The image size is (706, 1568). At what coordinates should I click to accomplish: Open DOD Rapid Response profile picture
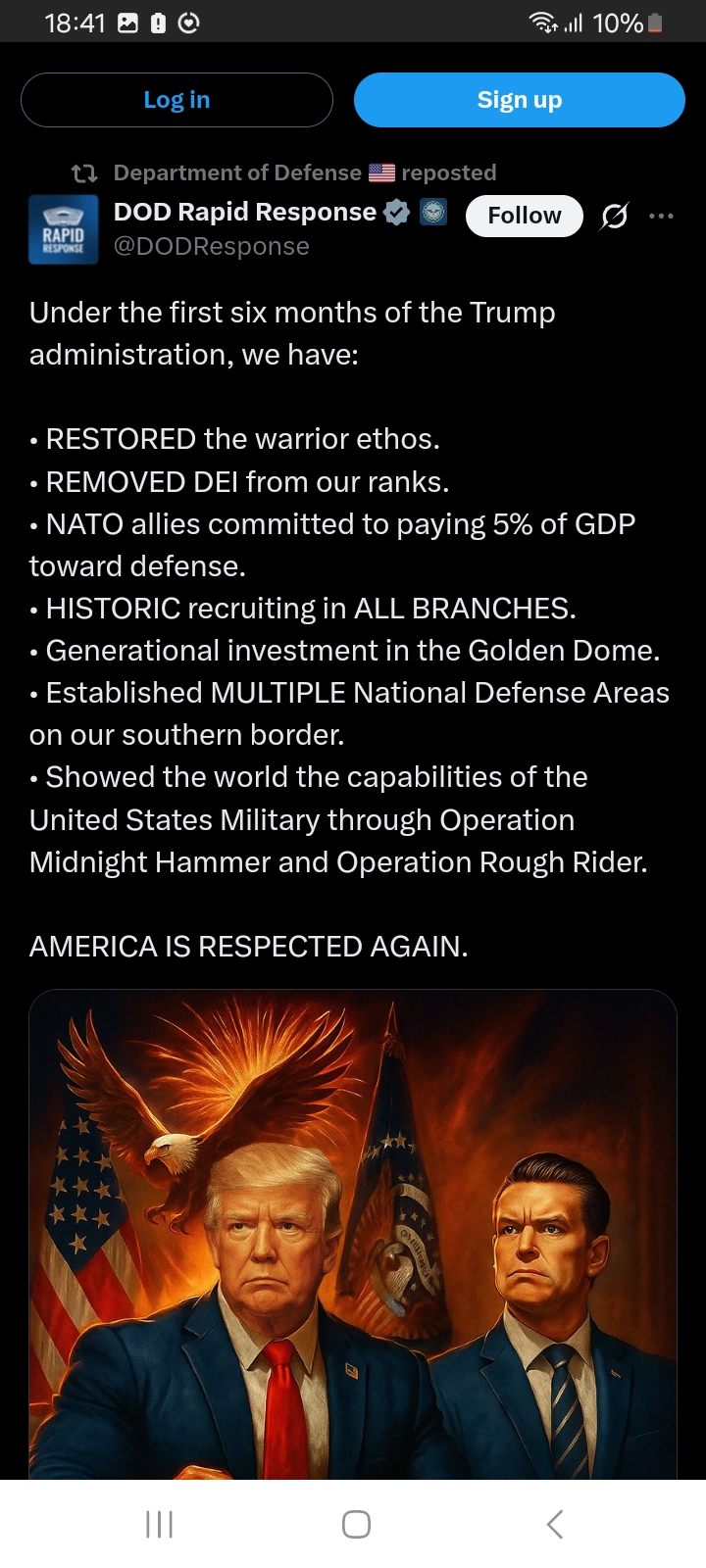64,230
